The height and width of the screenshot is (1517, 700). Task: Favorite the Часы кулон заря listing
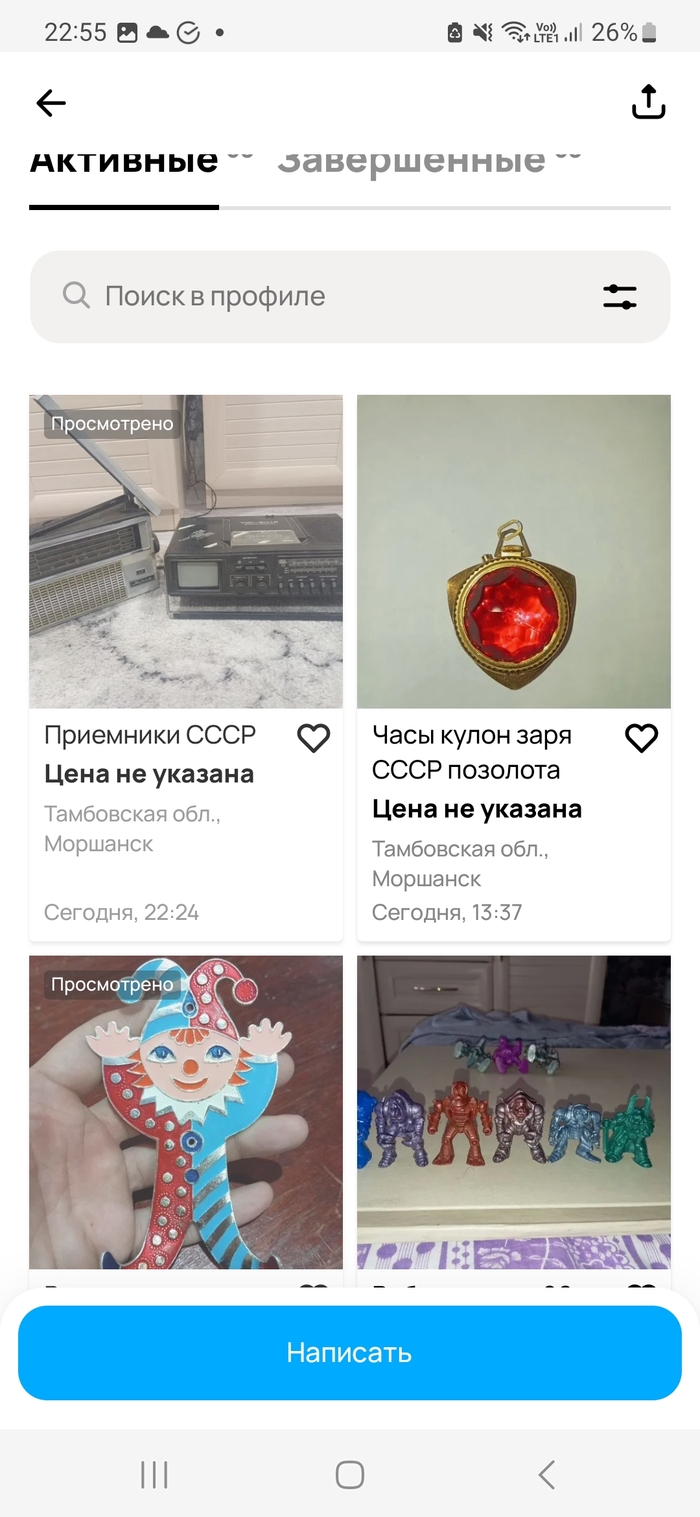[x=641, y=738]
